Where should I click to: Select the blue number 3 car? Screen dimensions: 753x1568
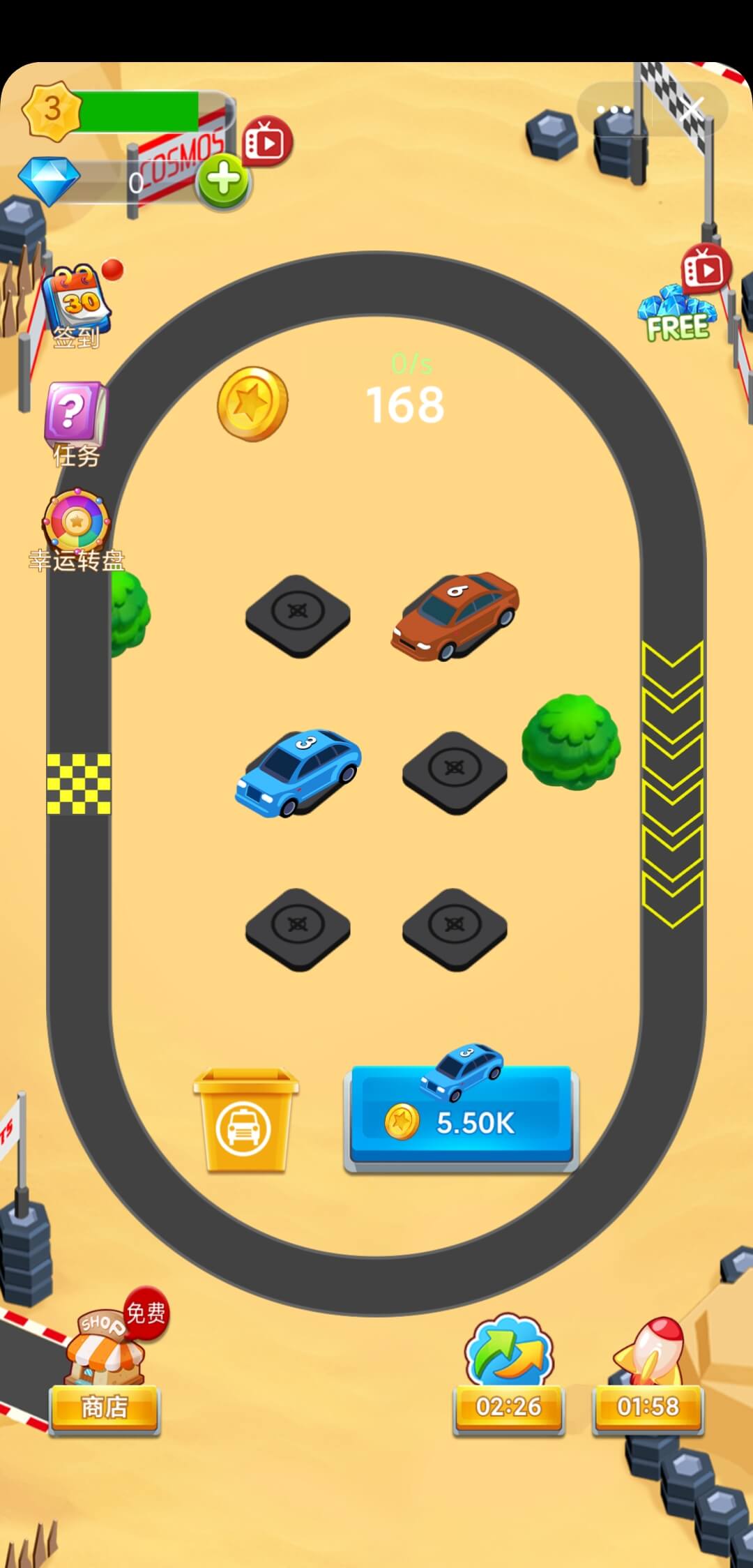[x=298, y=771]
